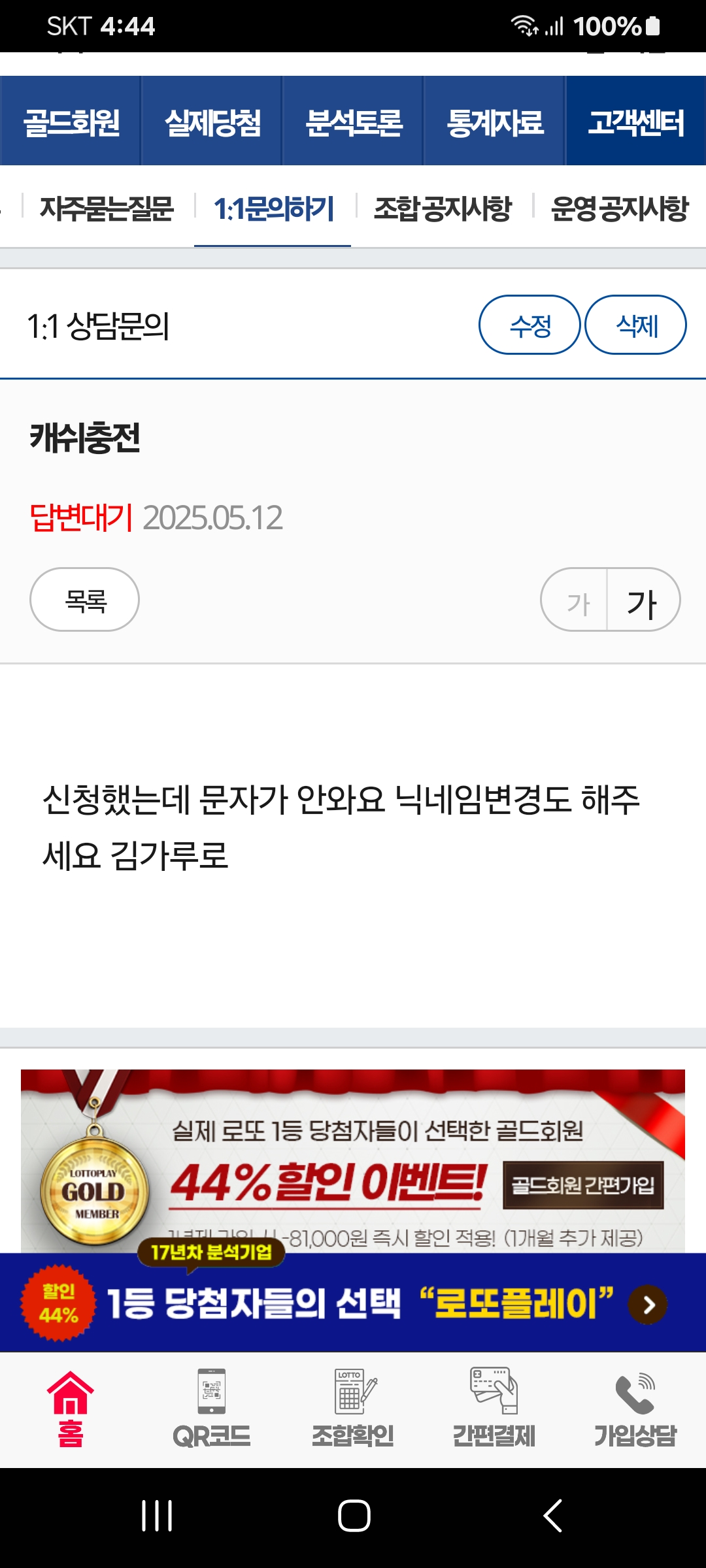The height and width of the screenshot is (1568, 706).
Task: Open the 골드회원 menu tab
Action: 71,122
